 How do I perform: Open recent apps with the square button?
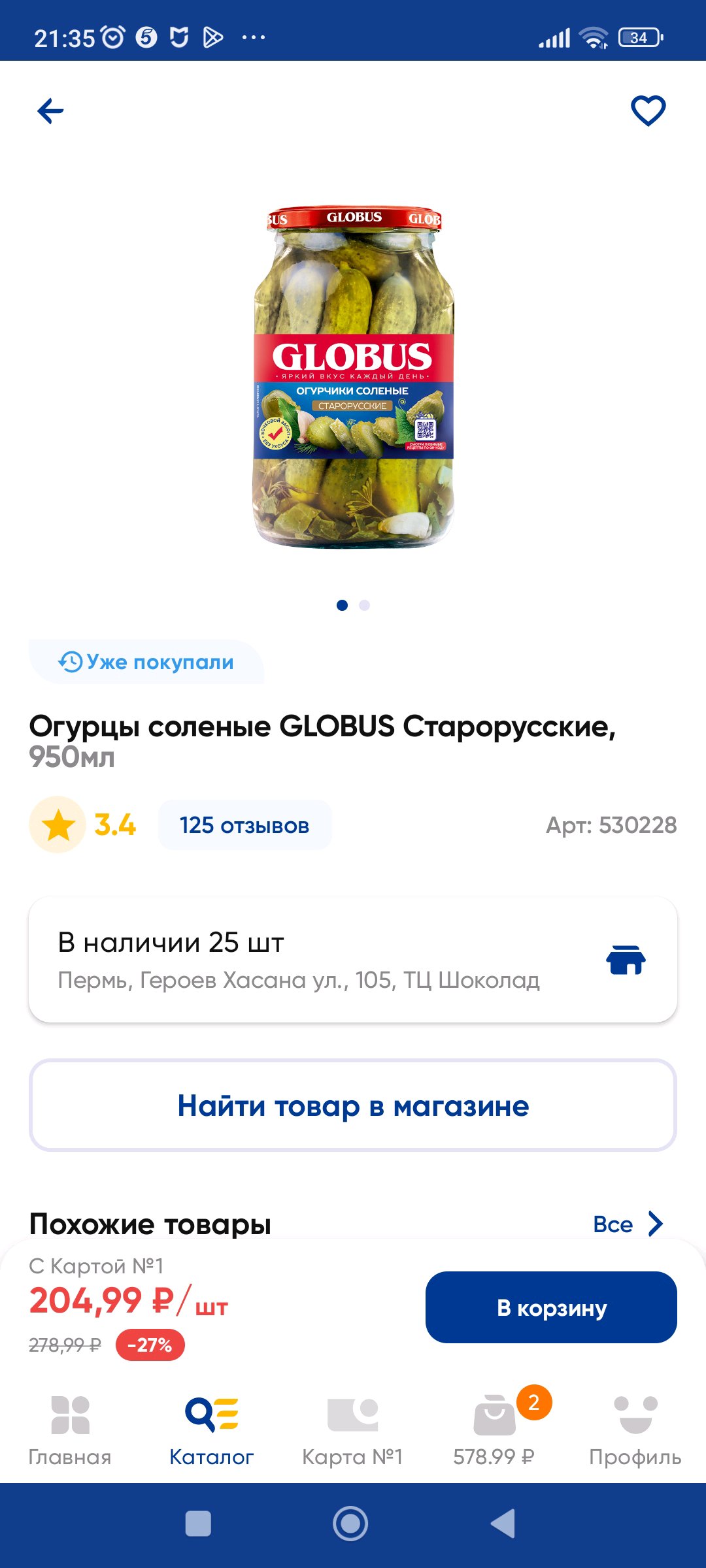click(198, 1524)
